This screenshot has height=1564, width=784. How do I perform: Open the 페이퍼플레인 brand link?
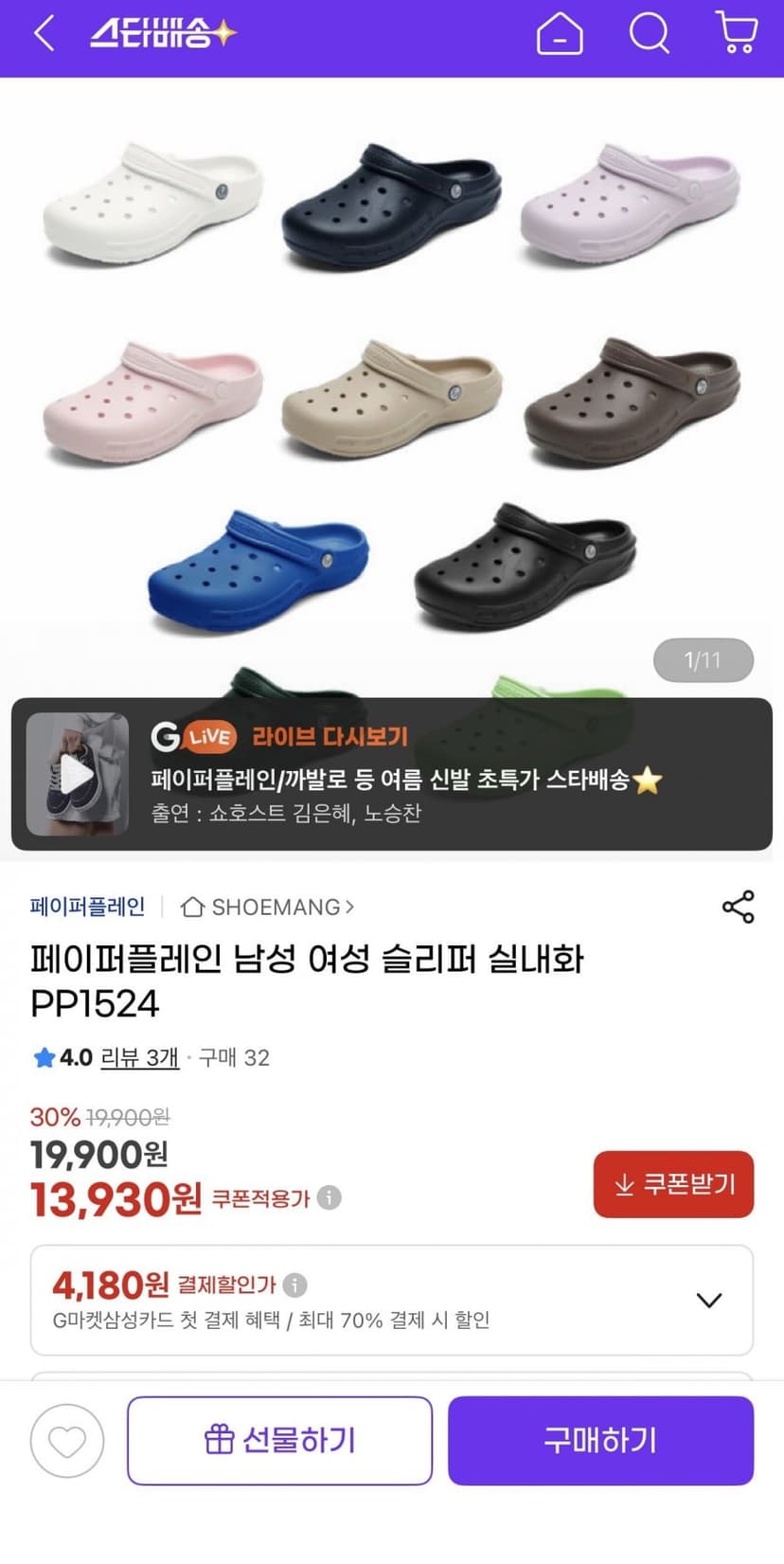[87, 907]
